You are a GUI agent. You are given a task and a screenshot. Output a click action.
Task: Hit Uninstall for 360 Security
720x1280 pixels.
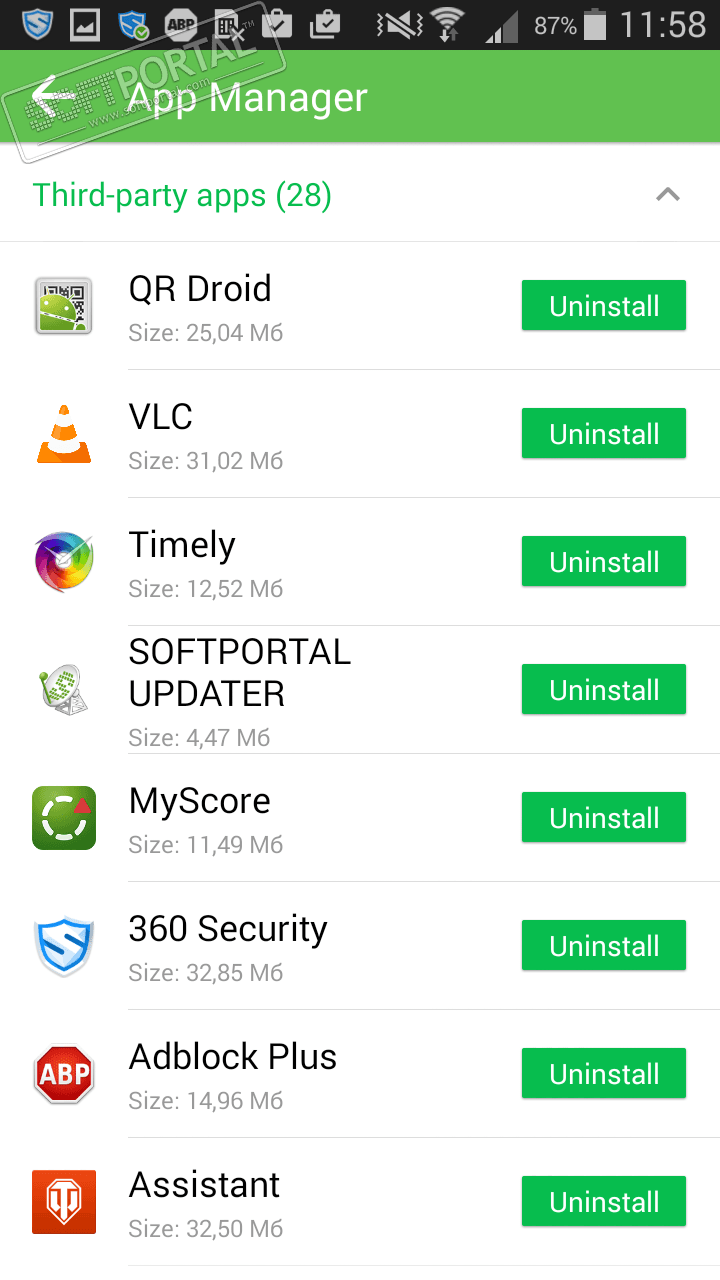point(603,946)
